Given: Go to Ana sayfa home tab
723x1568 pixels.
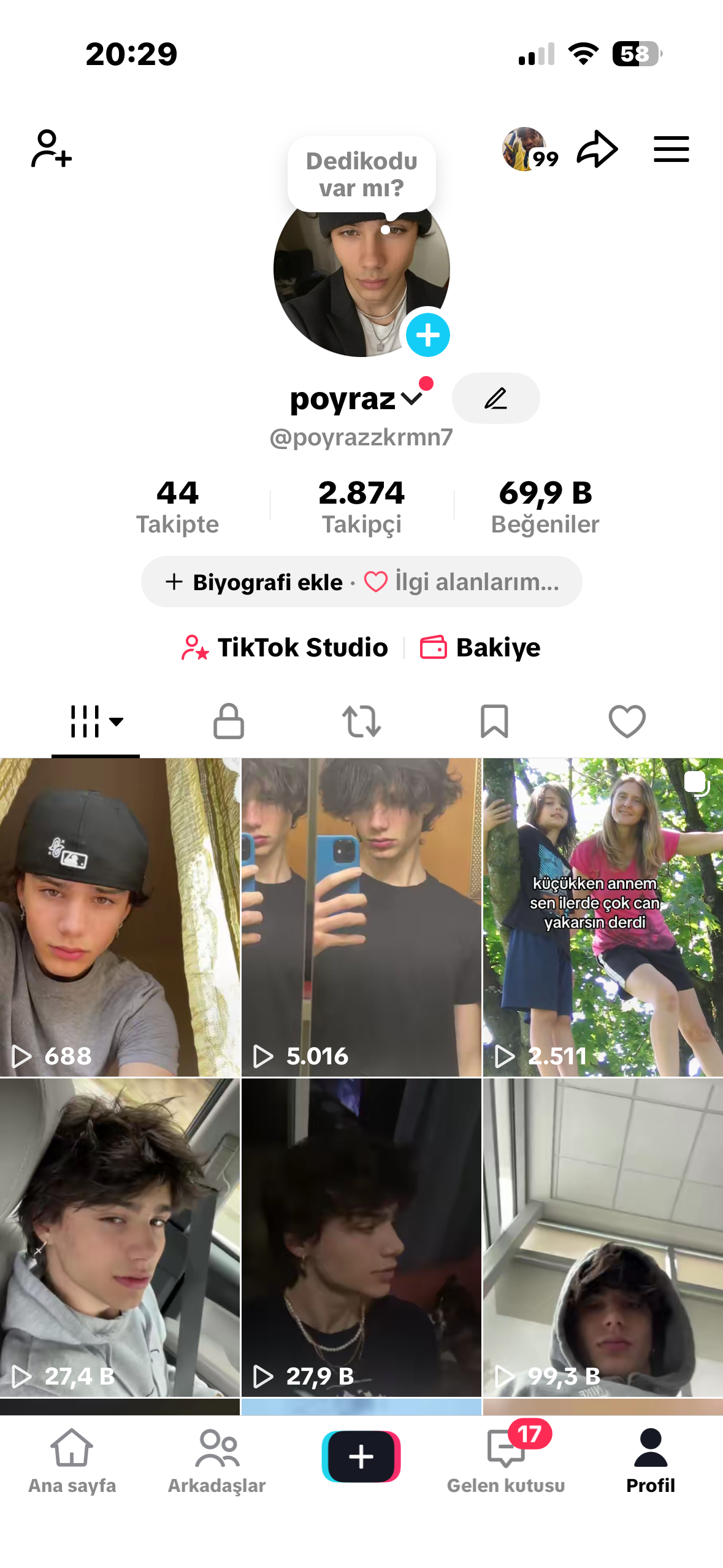Looking at the screenshot, I should tap(72, 1460).
